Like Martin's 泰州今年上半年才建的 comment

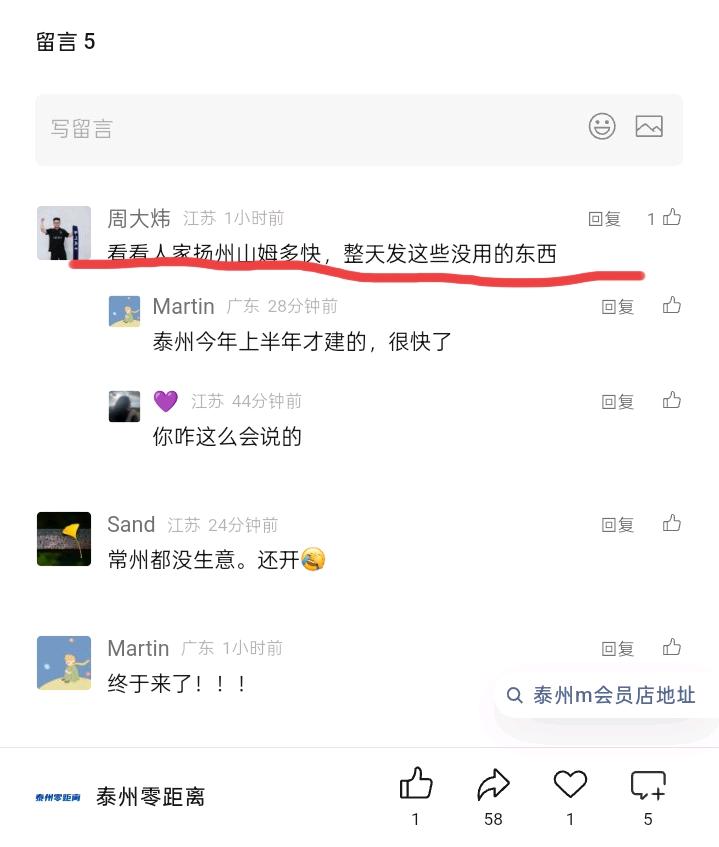click(x=672, y=306)
